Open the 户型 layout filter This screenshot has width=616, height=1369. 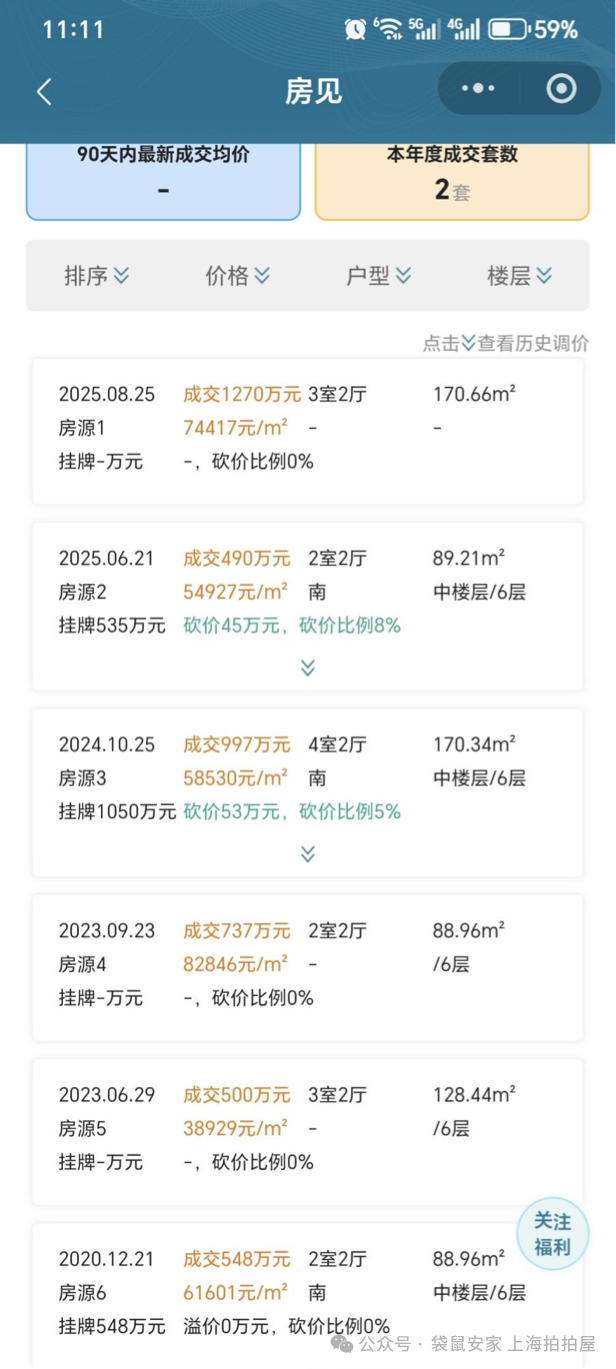[378, 276]
